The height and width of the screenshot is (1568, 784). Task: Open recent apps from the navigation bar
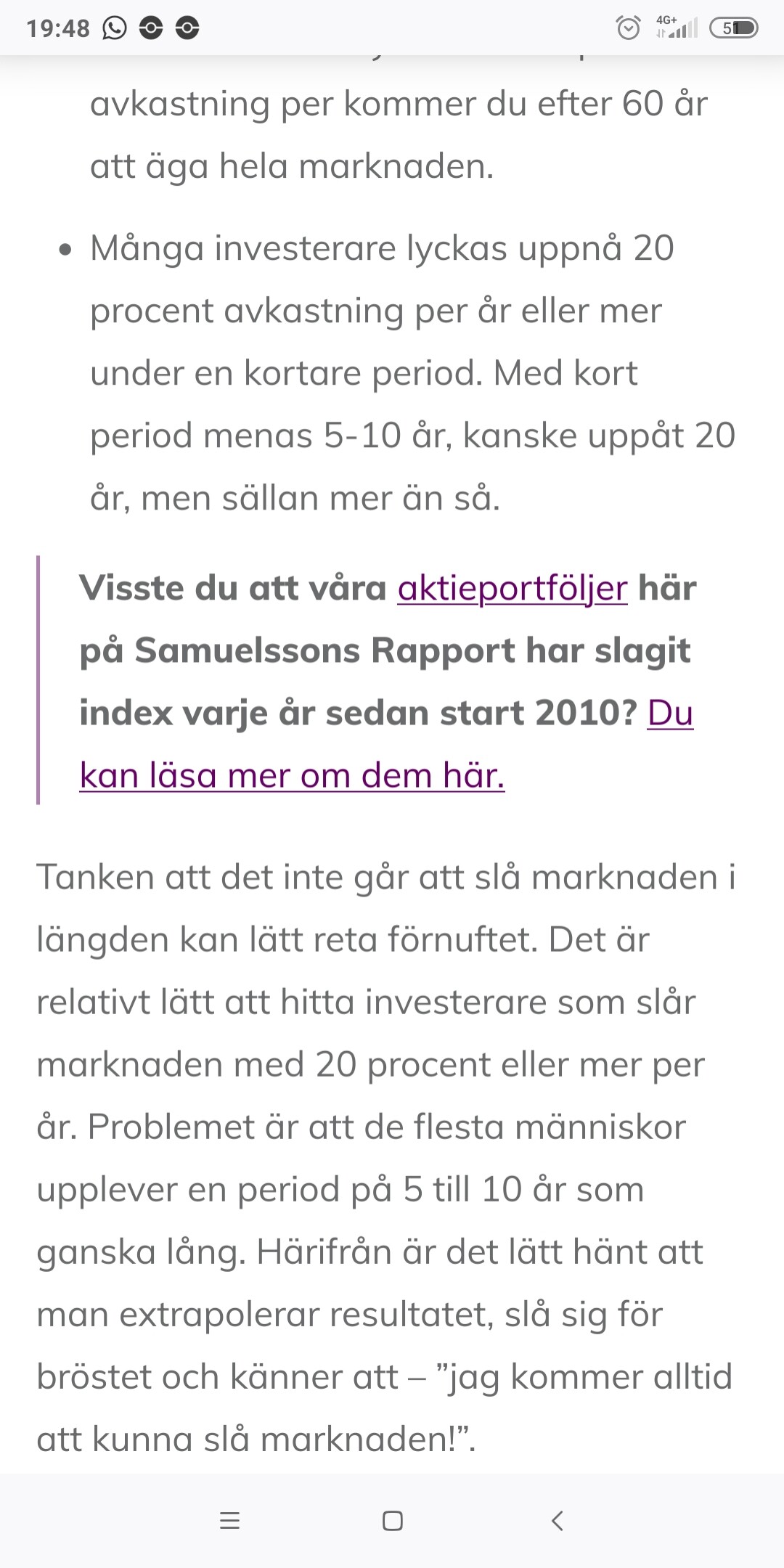(x=229, y=1520)
